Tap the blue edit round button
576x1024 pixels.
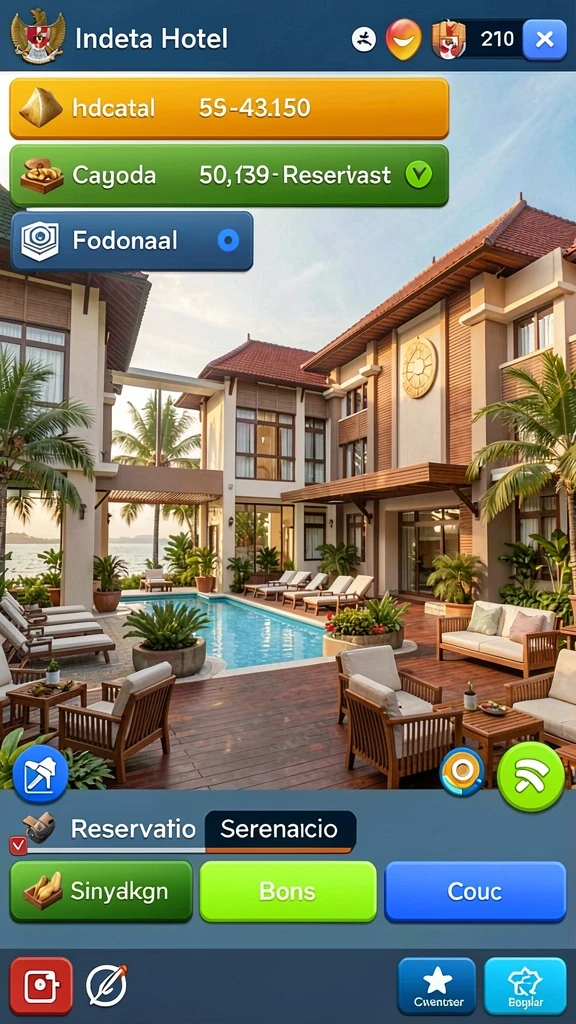coord(40,774)
